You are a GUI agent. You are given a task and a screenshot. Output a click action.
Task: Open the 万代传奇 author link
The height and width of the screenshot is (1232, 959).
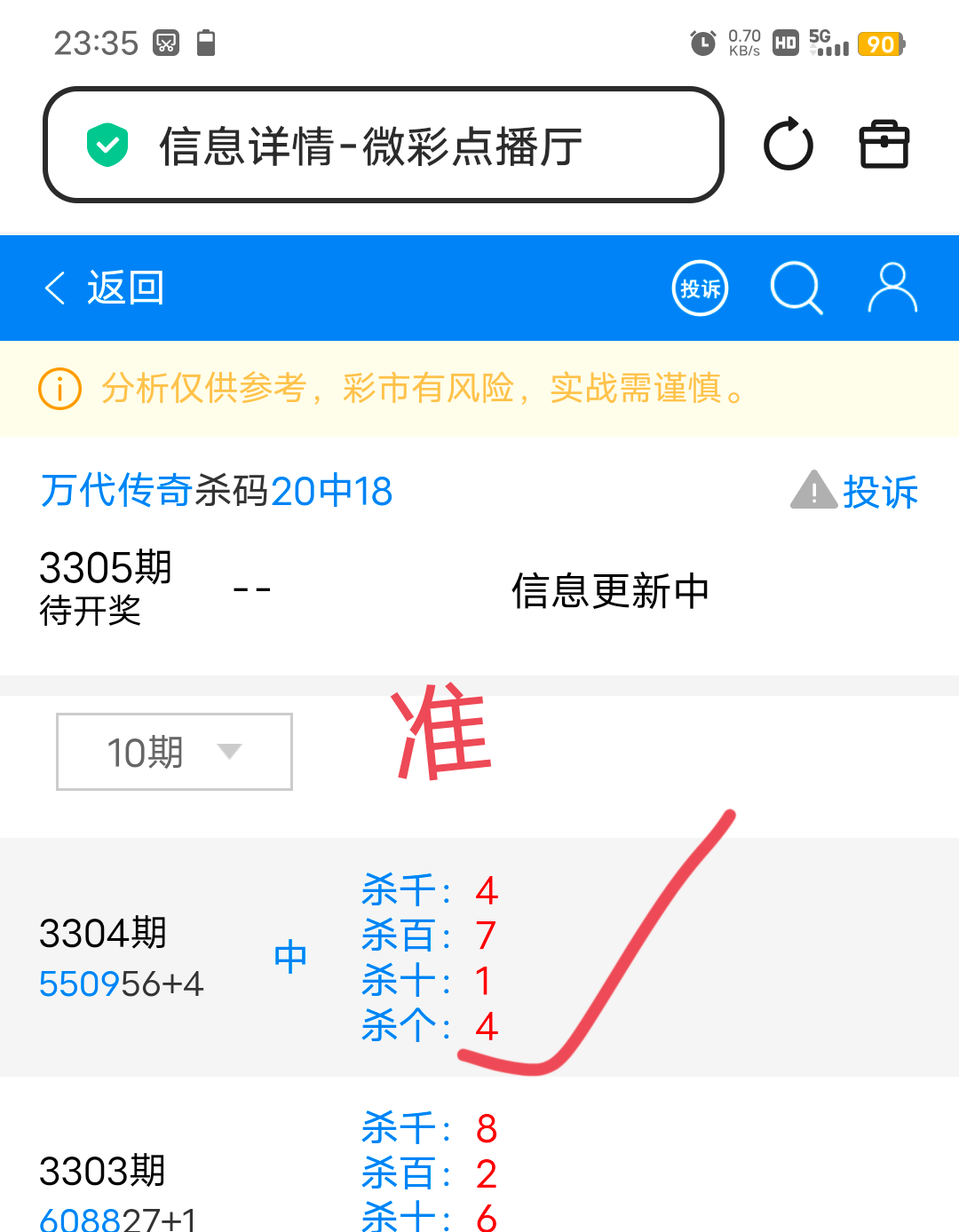[116, 491]
